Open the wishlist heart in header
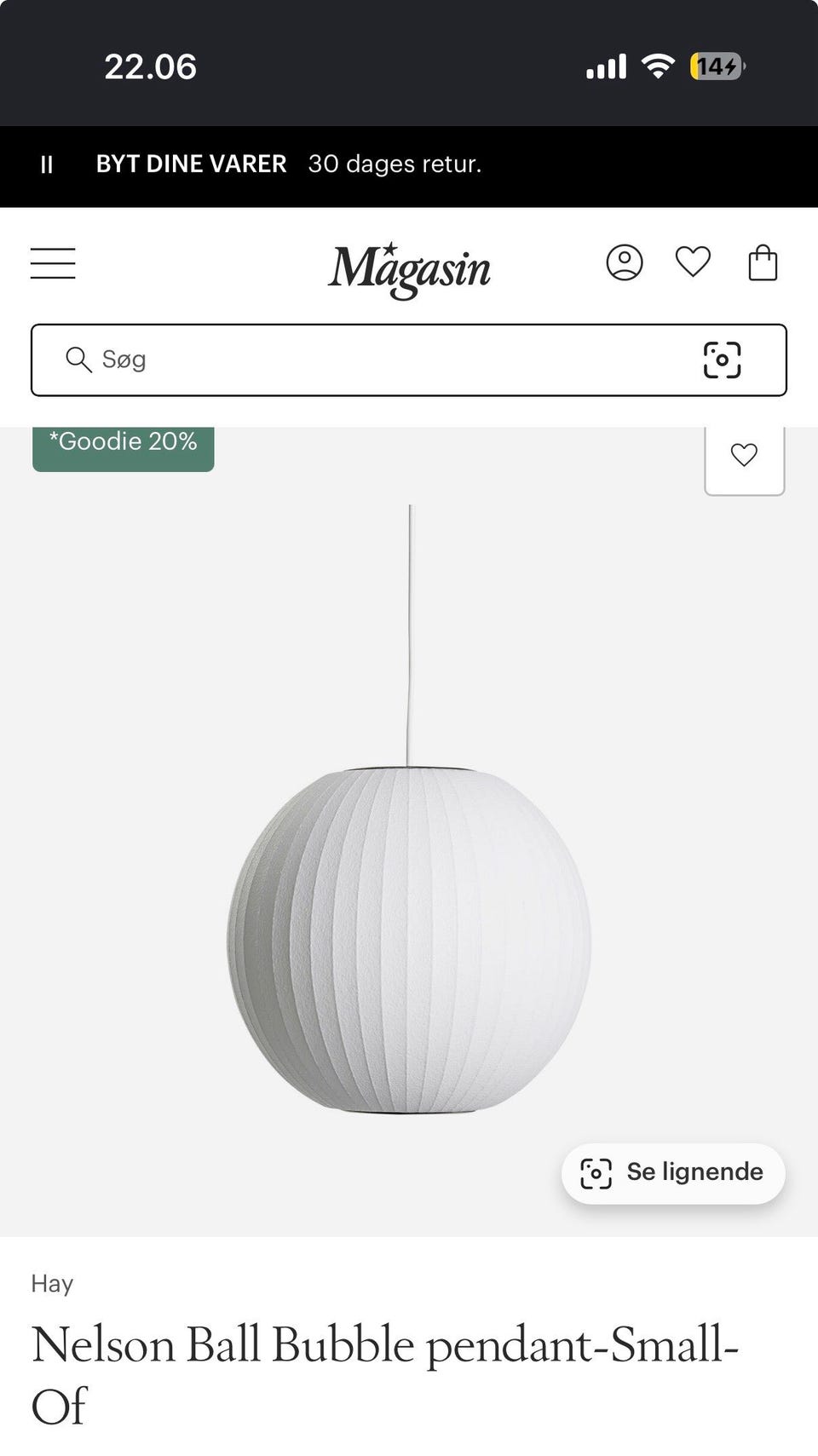818x1456 pixels. 693,262
